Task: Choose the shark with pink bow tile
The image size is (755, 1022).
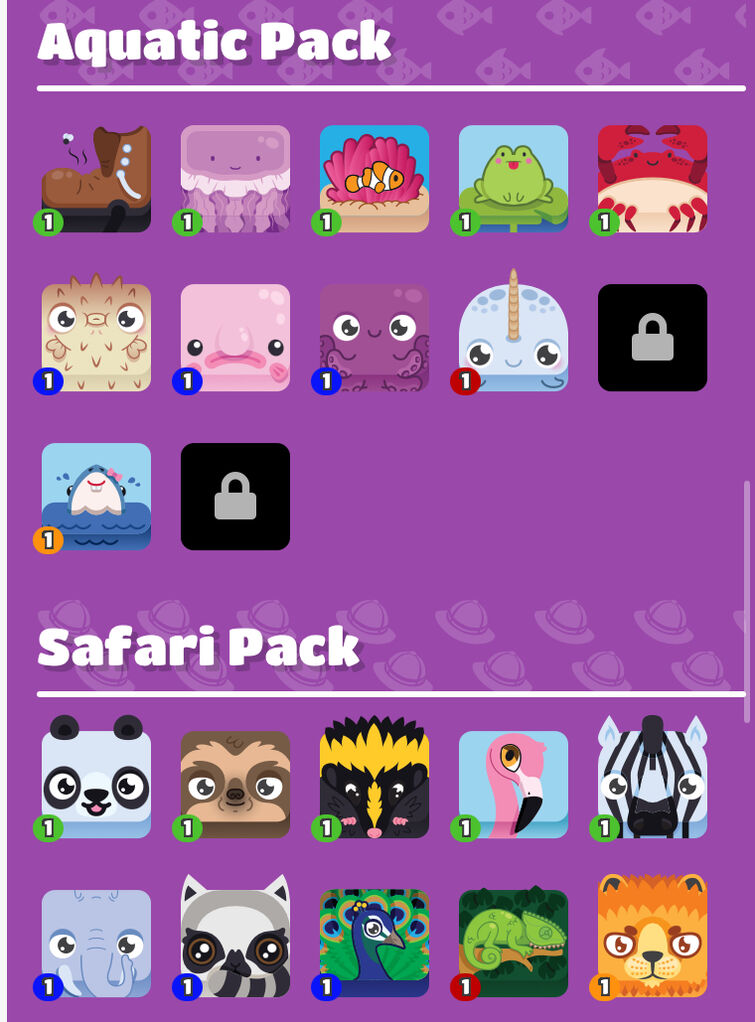Action: click(96, 496)
